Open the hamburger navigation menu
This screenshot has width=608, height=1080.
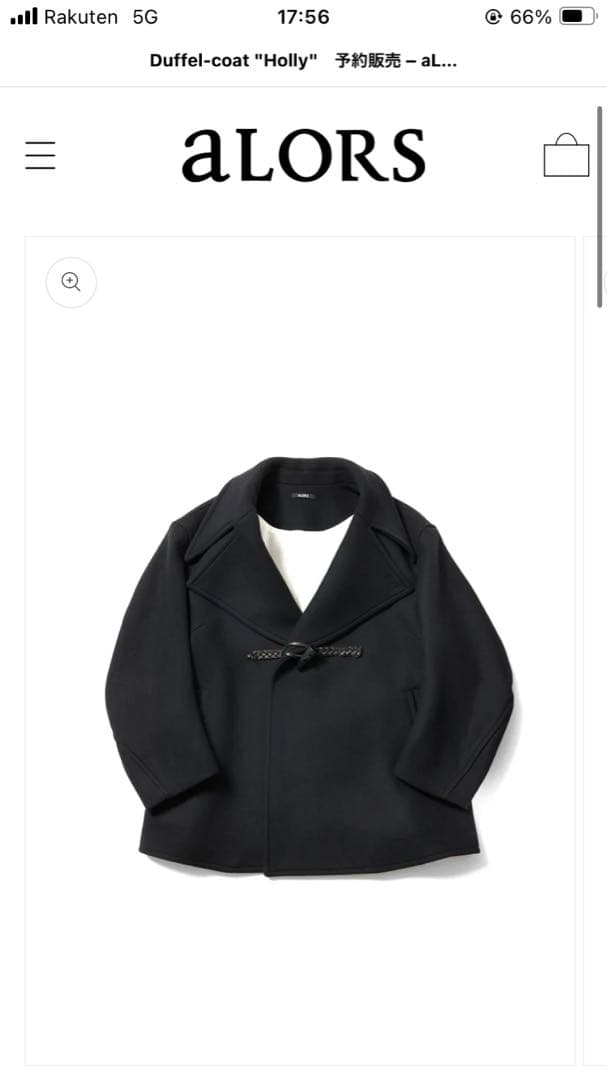[40, 155]
